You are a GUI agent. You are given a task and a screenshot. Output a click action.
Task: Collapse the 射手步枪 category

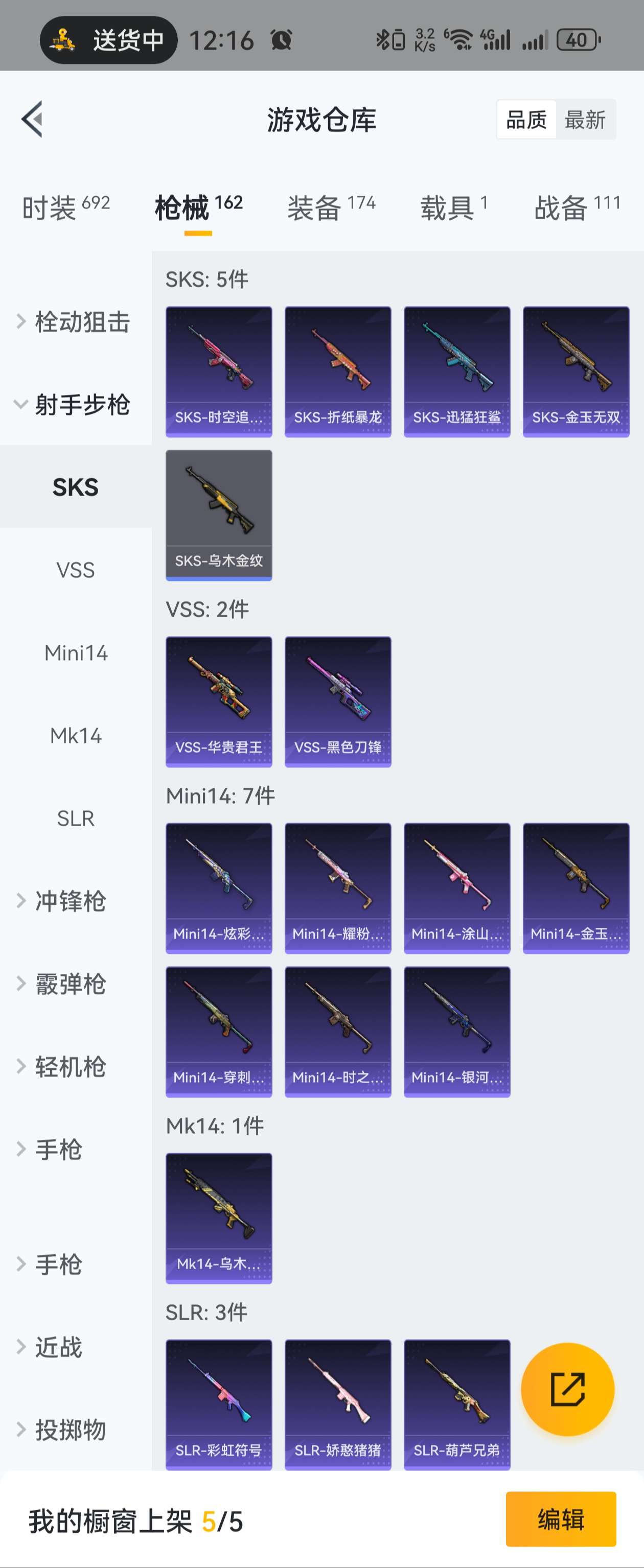click(x=74, y=405)
